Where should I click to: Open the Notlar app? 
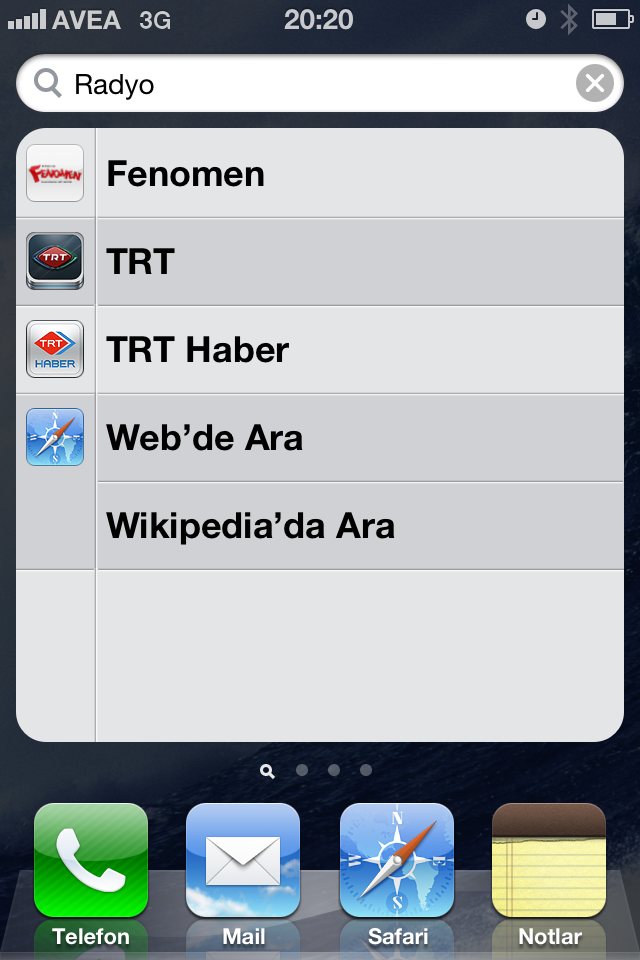click(x=549, y=862)
